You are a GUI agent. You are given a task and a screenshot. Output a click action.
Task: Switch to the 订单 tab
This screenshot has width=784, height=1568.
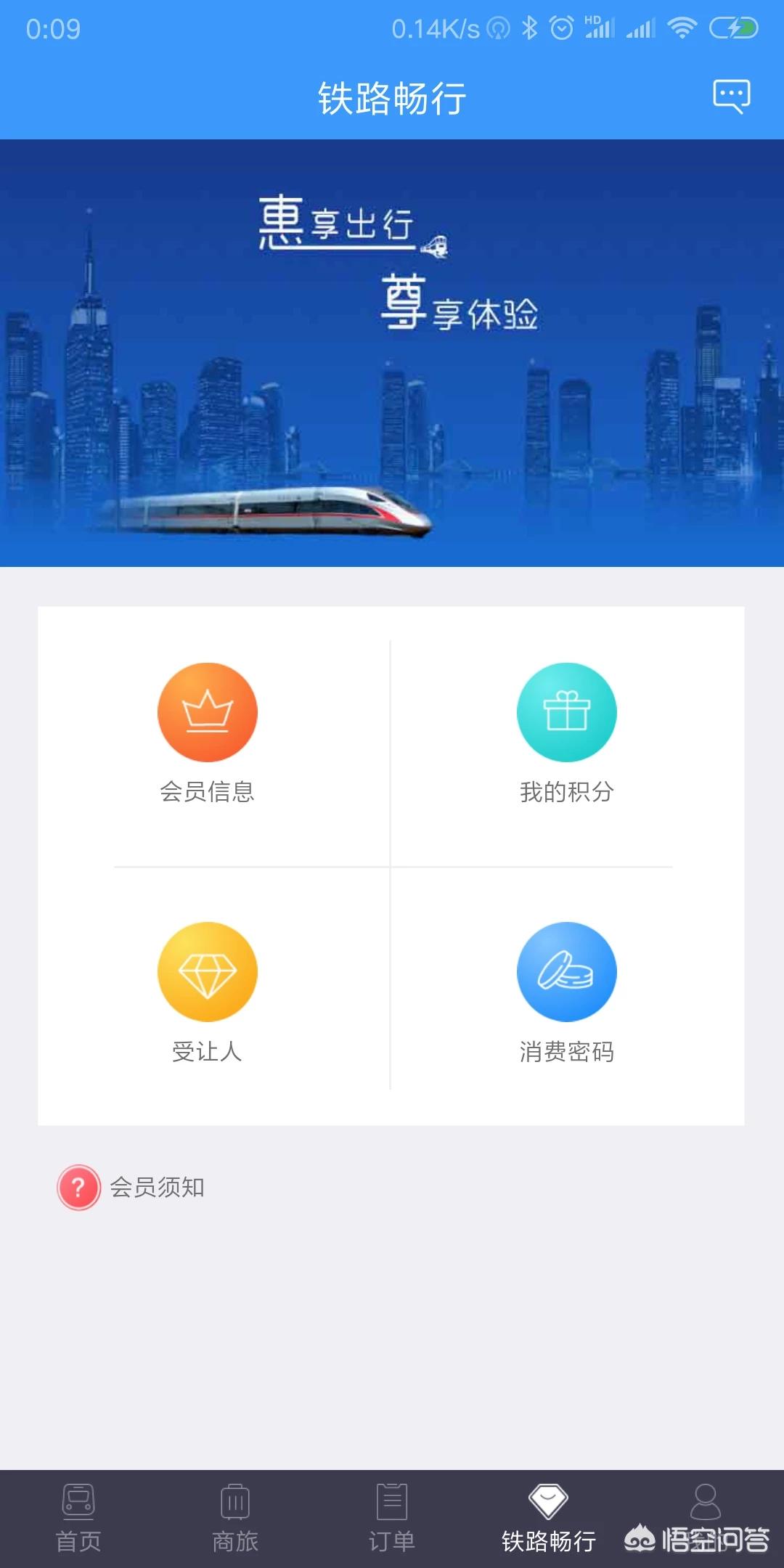392,1518
